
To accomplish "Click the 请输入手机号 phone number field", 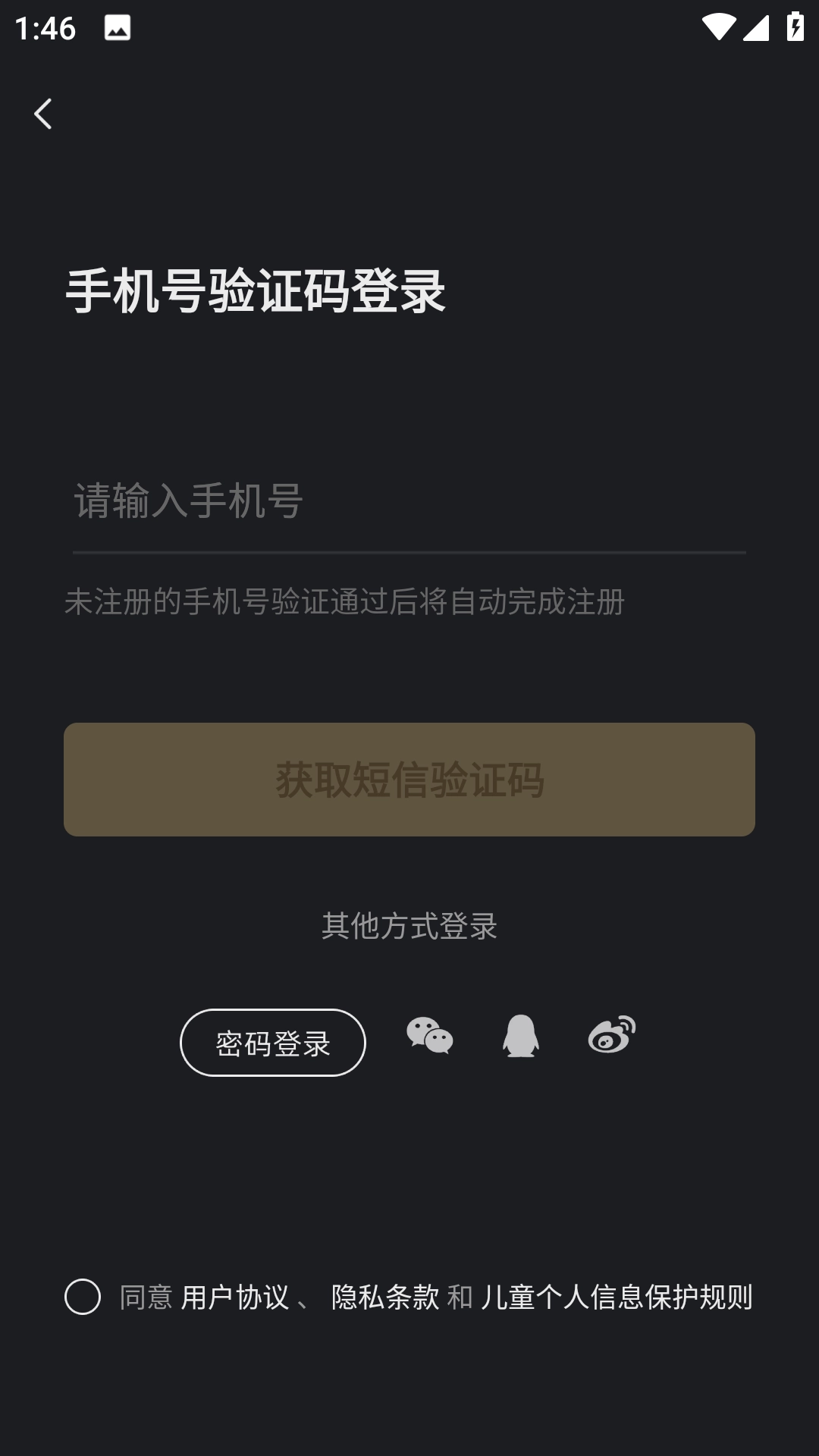I will click(409, 500).
